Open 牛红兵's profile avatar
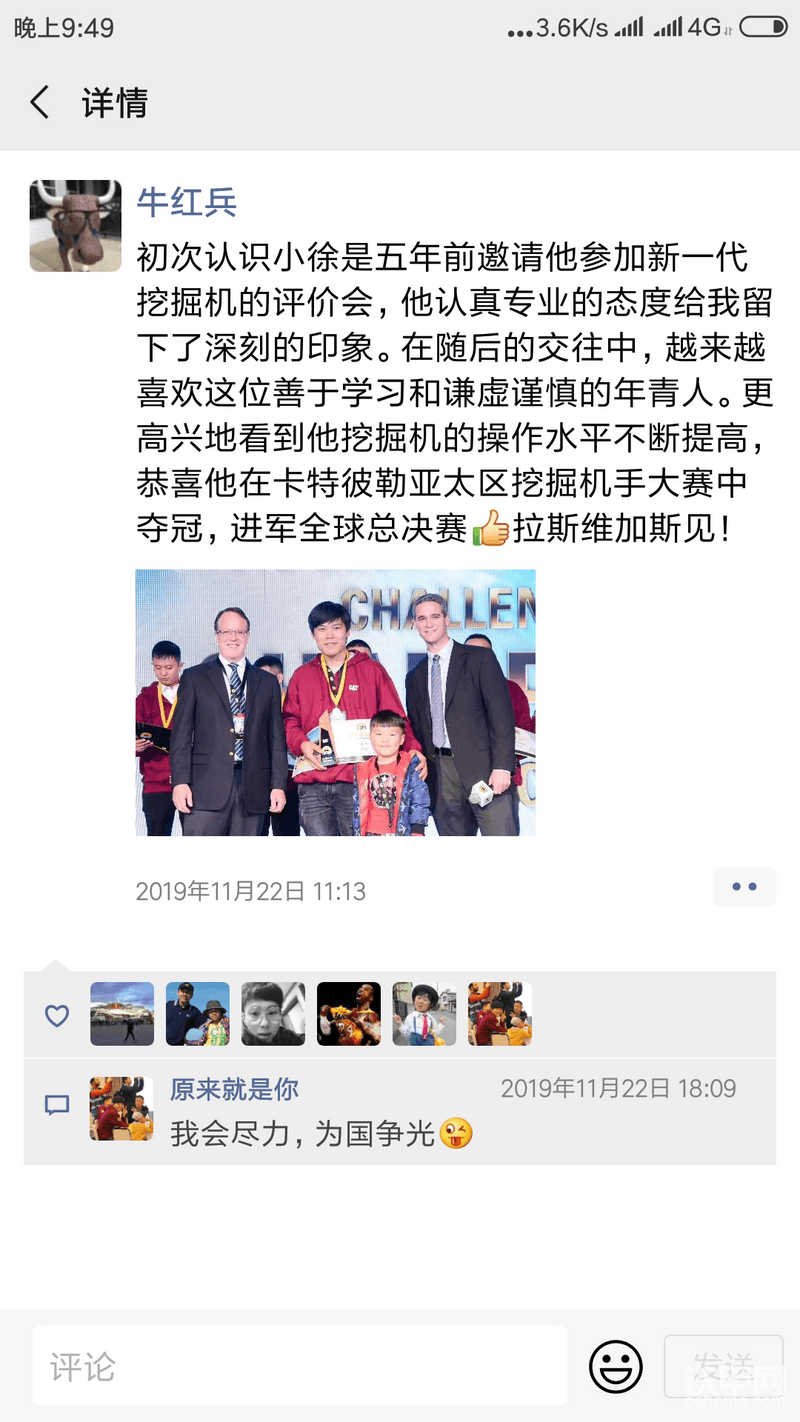Viewport: 800px width, 1422px height. (75, 226)
